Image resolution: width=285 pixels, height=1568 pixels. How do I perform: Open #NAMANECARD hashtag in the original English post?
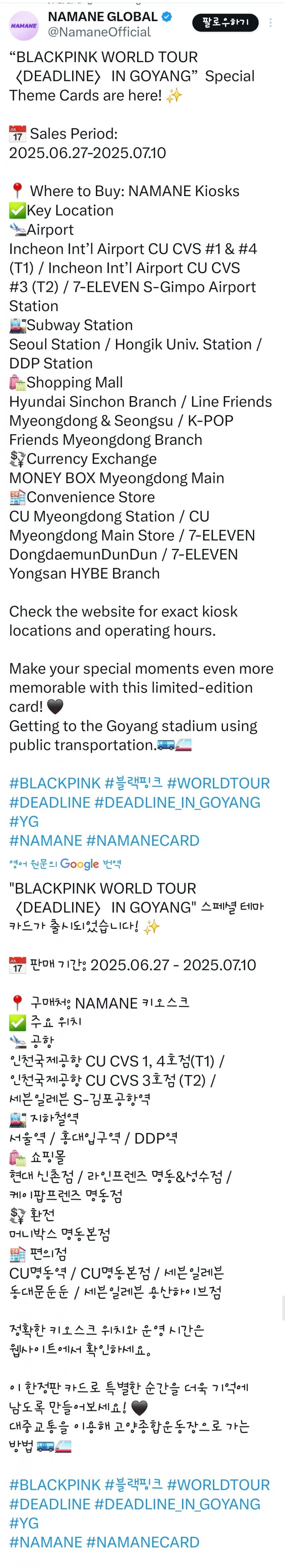143,840
